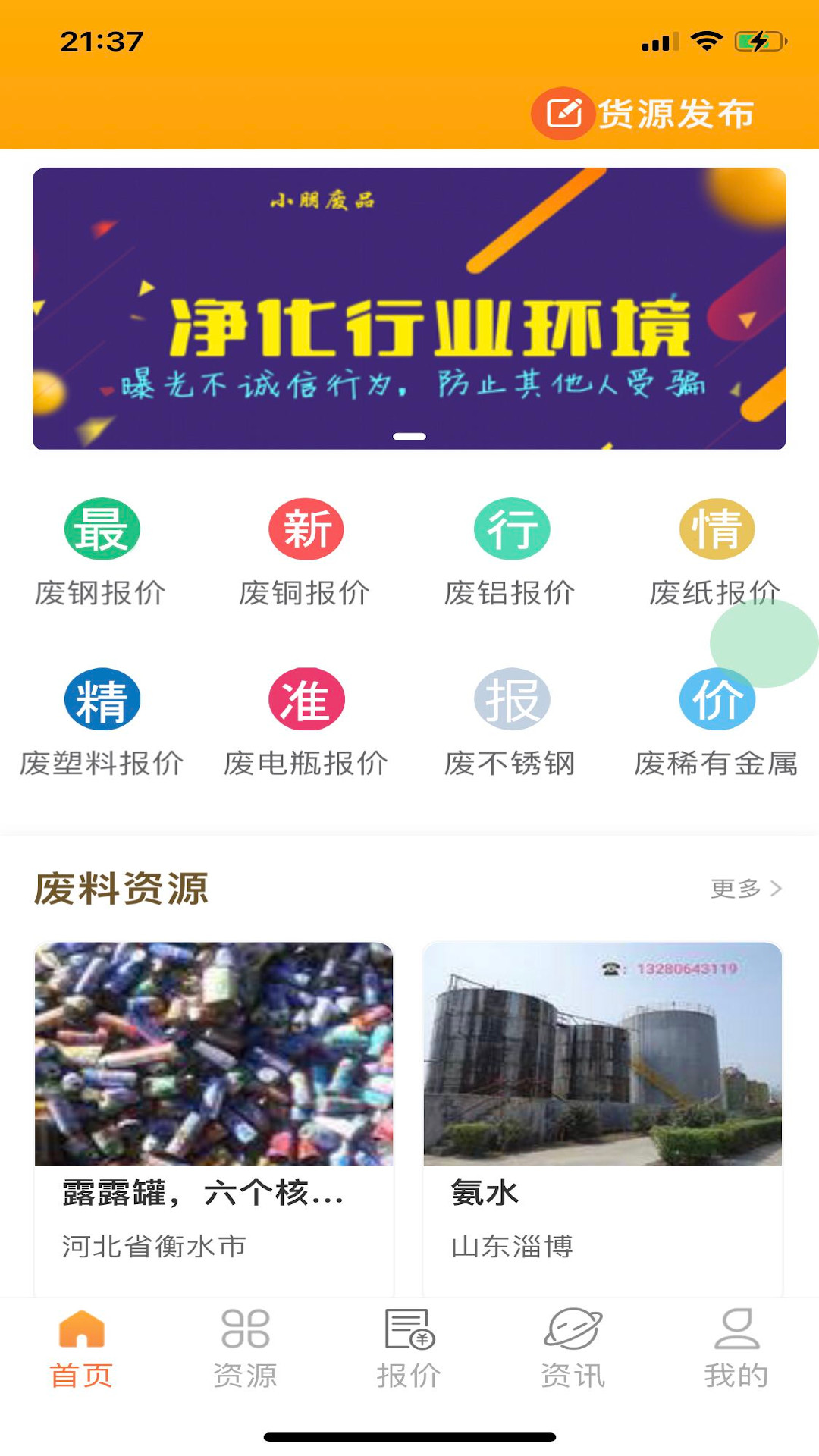Viewport: 819px width, 1456px height.
Task: Switch to the 资源 tab
Action: coord(246,1350)
